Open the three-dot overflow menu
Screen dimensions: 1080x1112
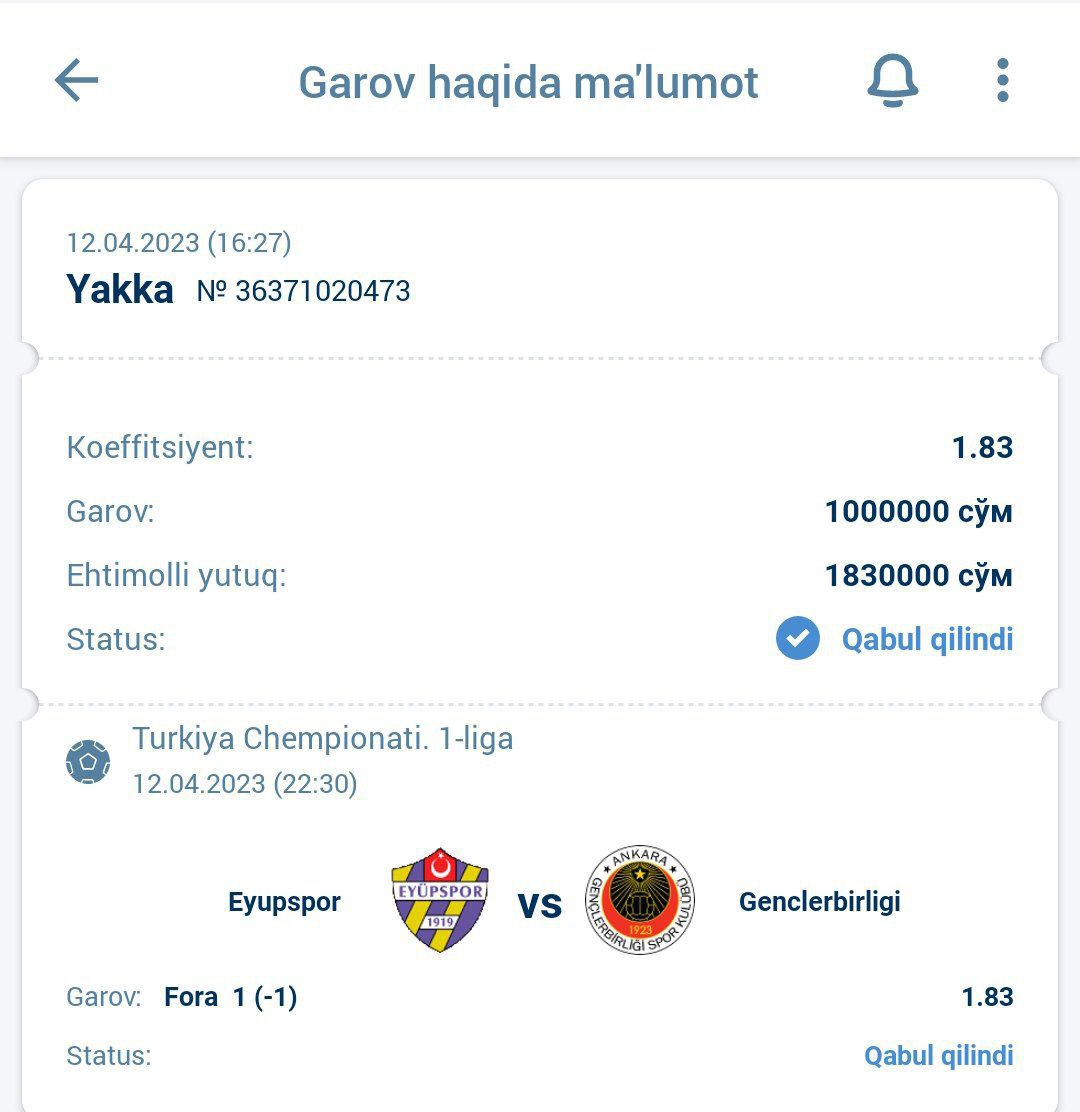click(1002, 81)
